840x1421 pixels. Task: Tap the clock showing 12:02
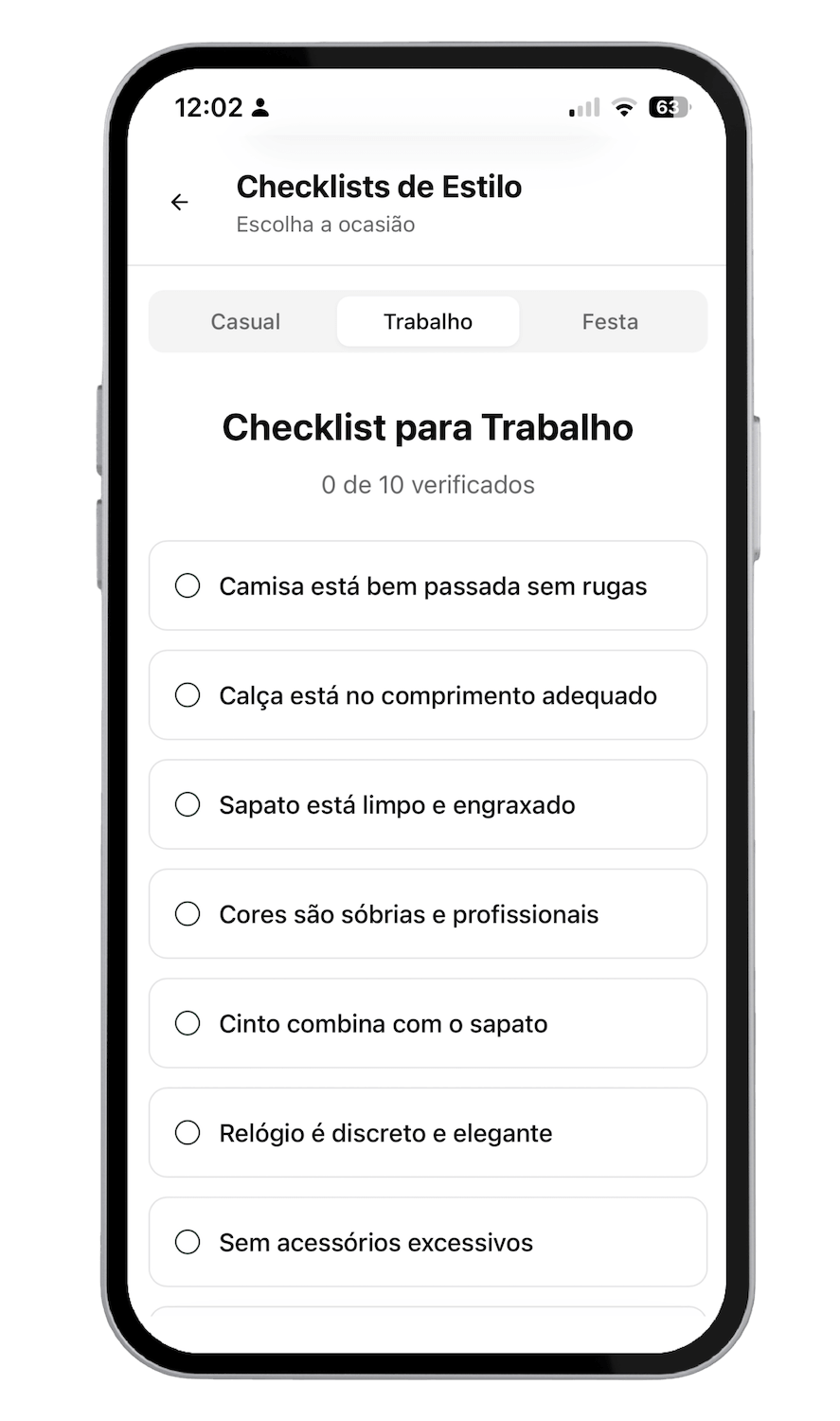206,107
